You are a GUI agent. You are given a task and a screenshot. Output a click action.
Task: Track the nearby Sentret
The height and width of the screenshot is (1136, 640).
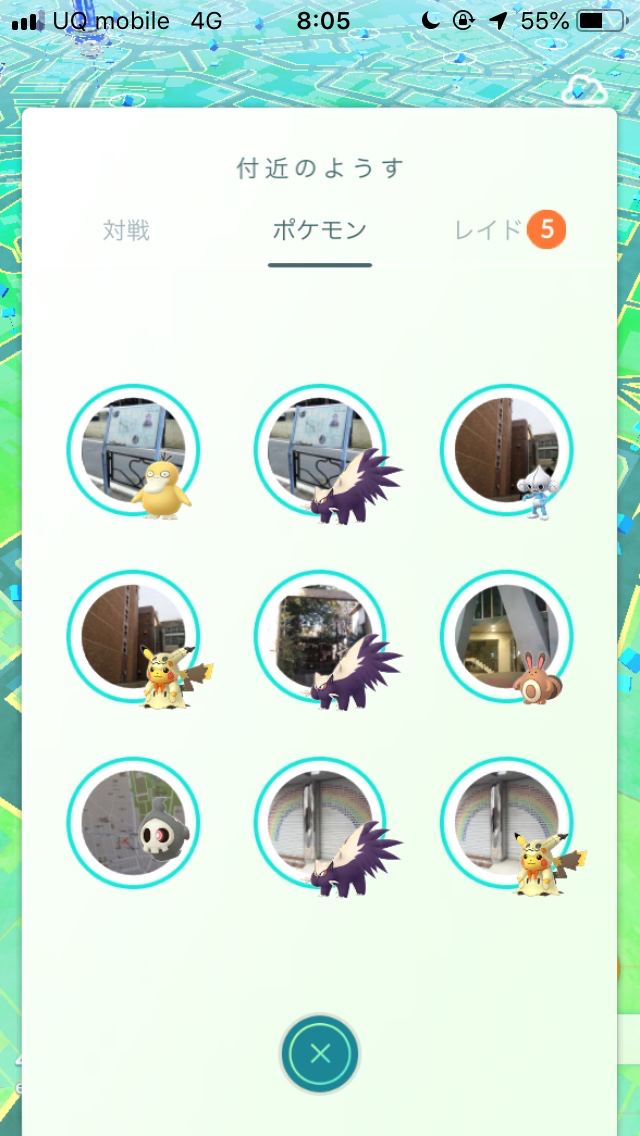click(x=506, y=637)
